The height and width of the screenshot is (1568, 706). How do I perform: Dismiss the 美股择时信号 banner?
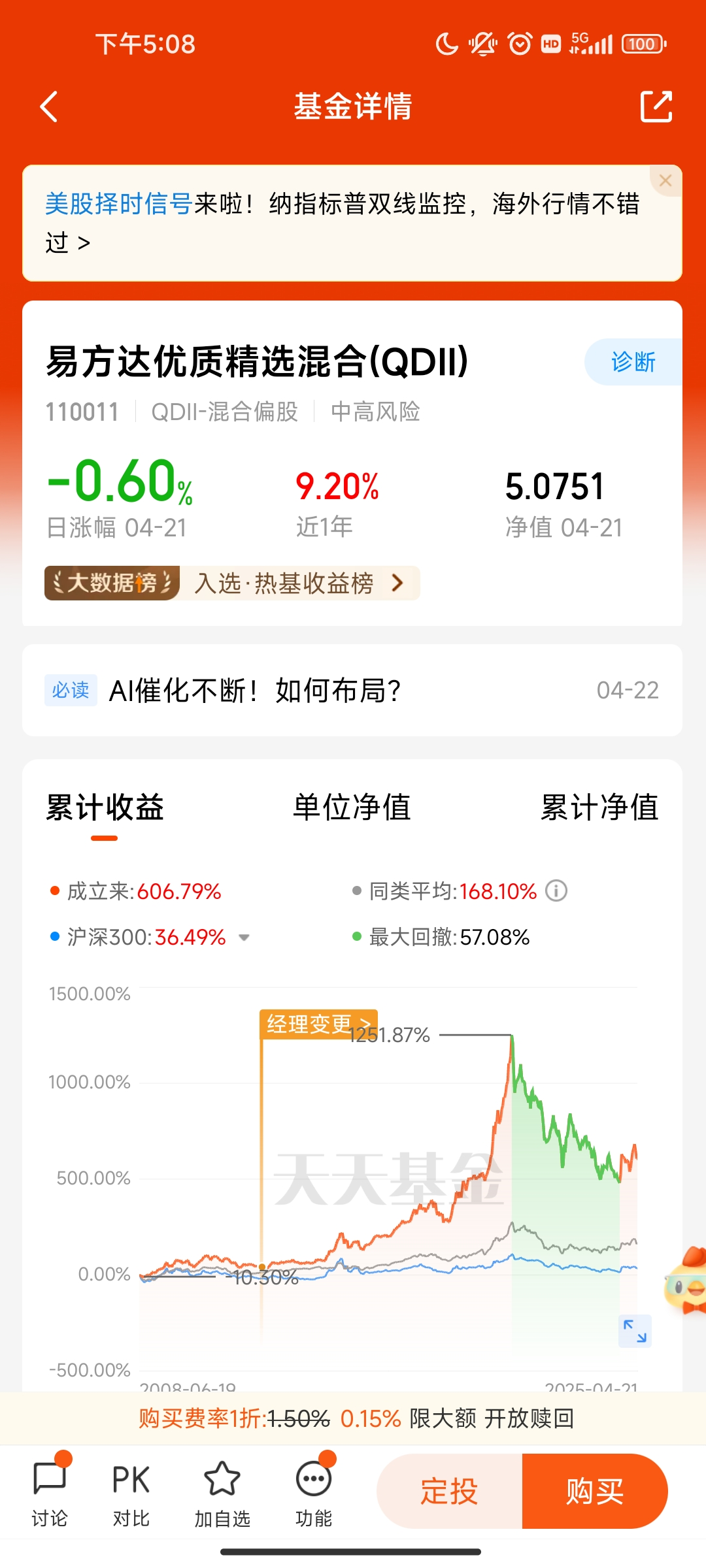(x=665, y=181)
